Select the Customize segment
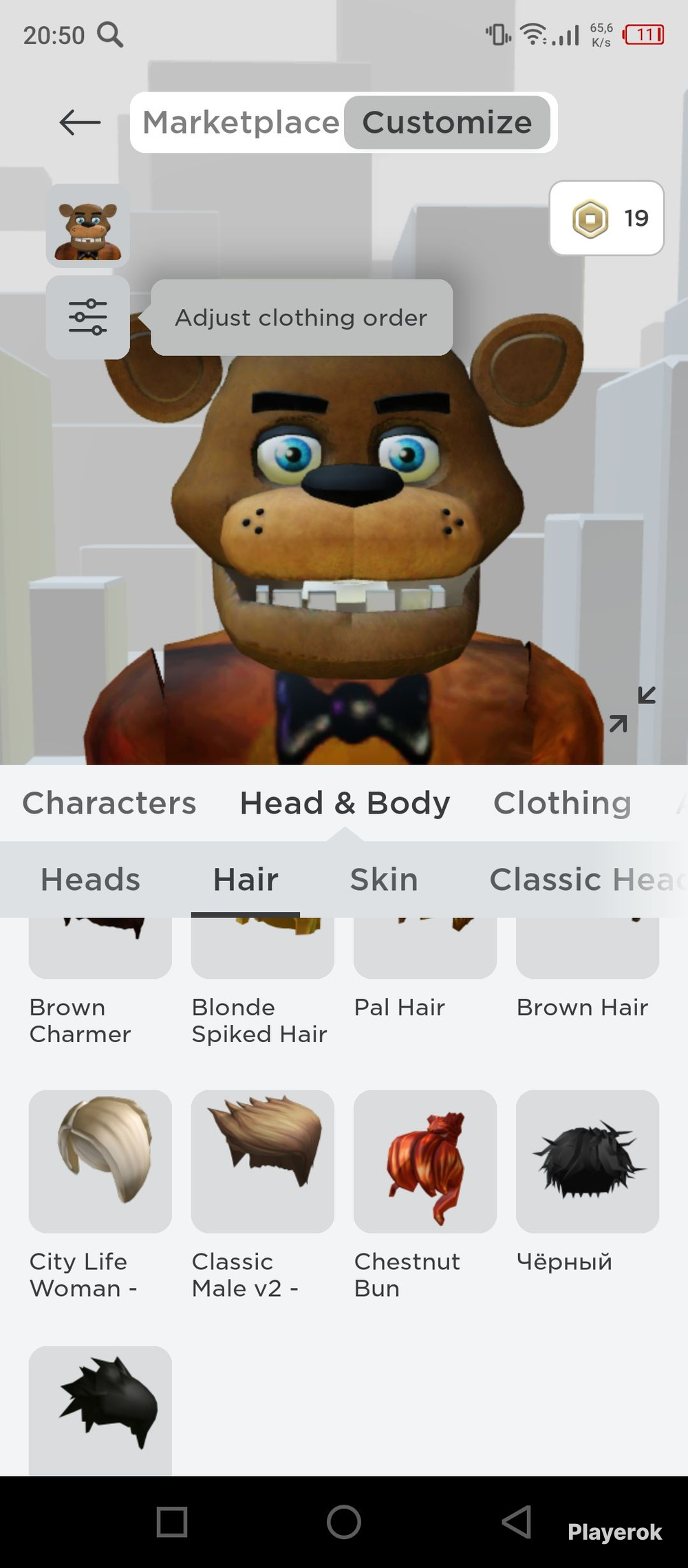This screenshot has width=688, height=1568. [447, 123]
